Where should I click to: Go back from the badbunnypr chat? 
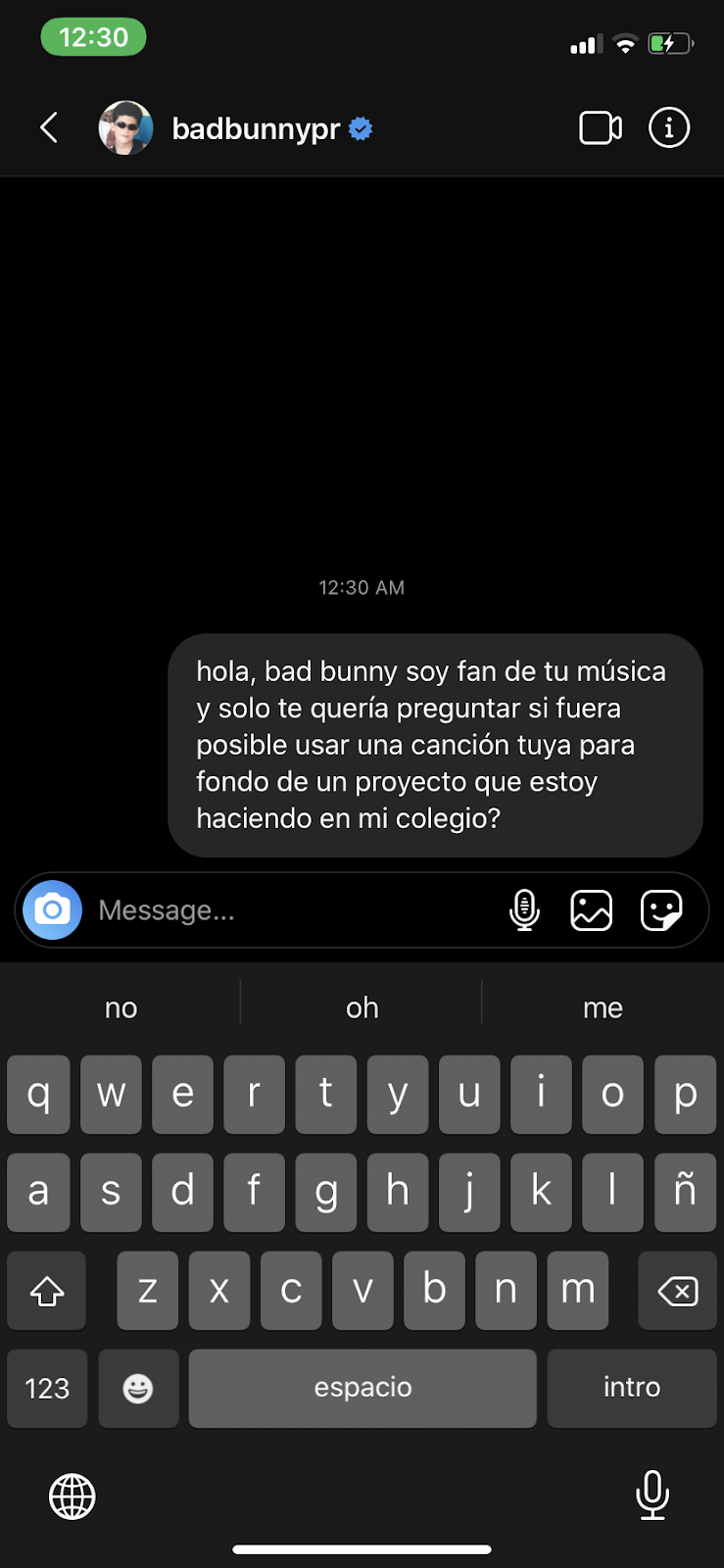[49, 127]
